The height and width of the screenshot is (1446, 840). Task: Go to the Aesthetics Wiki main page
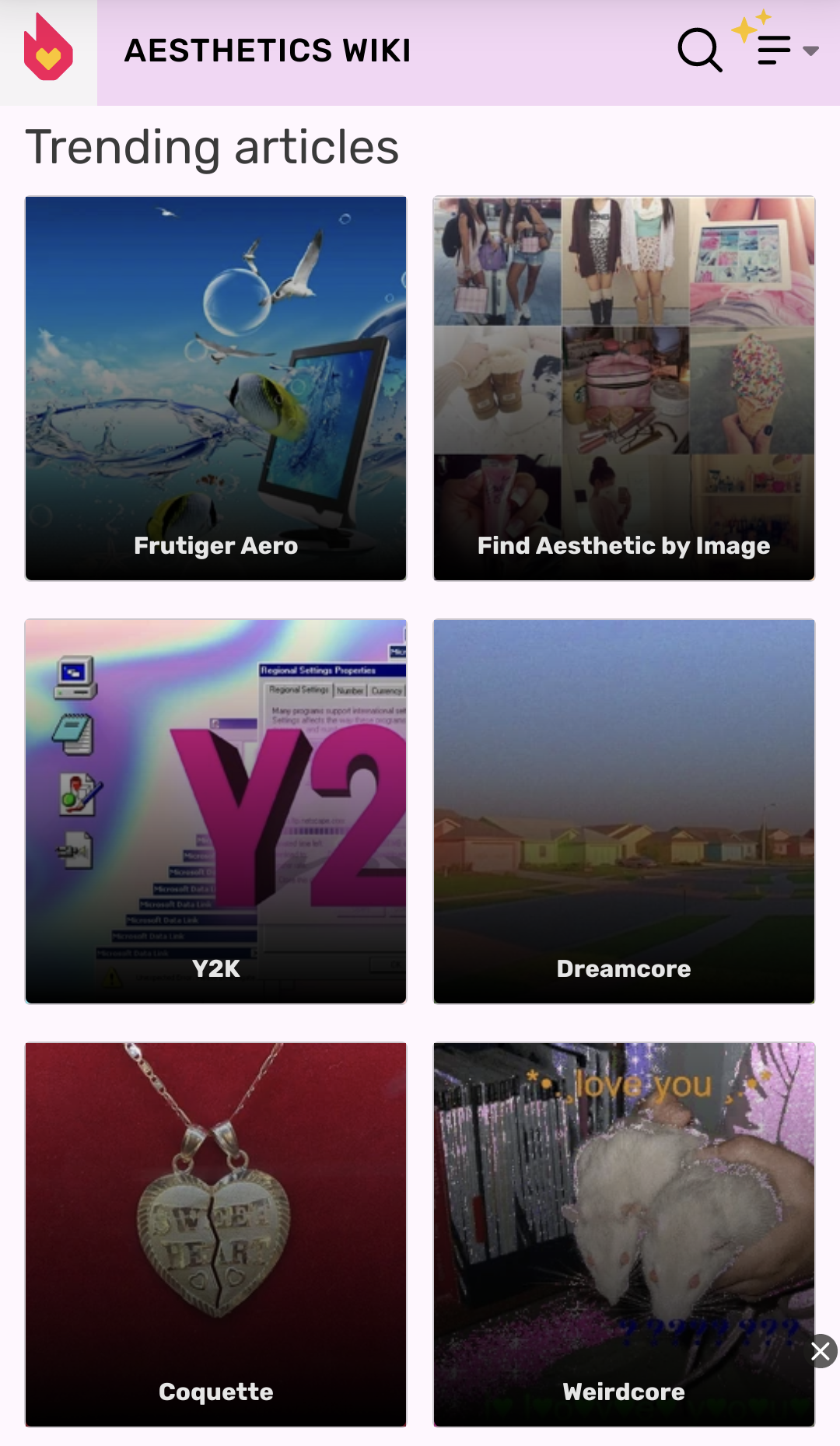(x=268, y=51)
